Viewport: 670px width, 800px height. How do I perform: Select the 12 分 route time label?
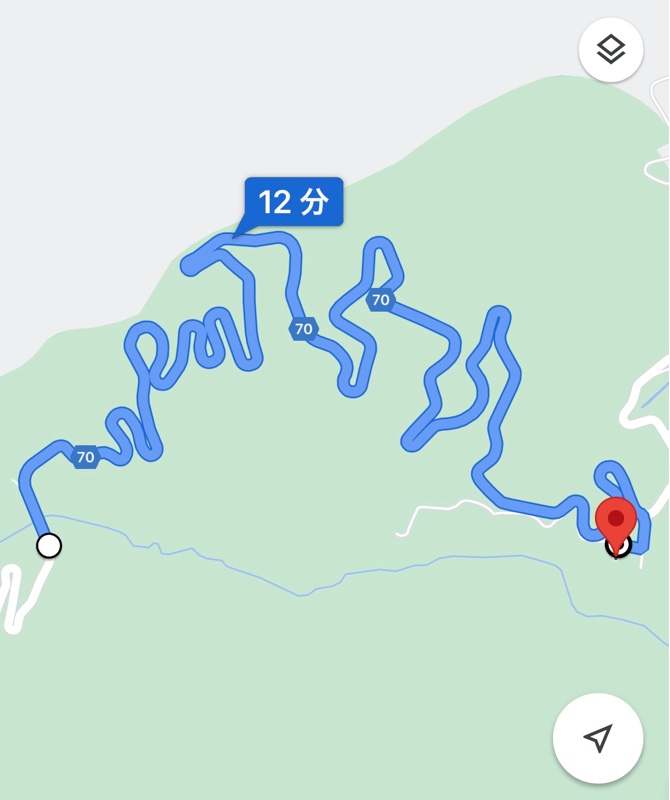point(294,202)
